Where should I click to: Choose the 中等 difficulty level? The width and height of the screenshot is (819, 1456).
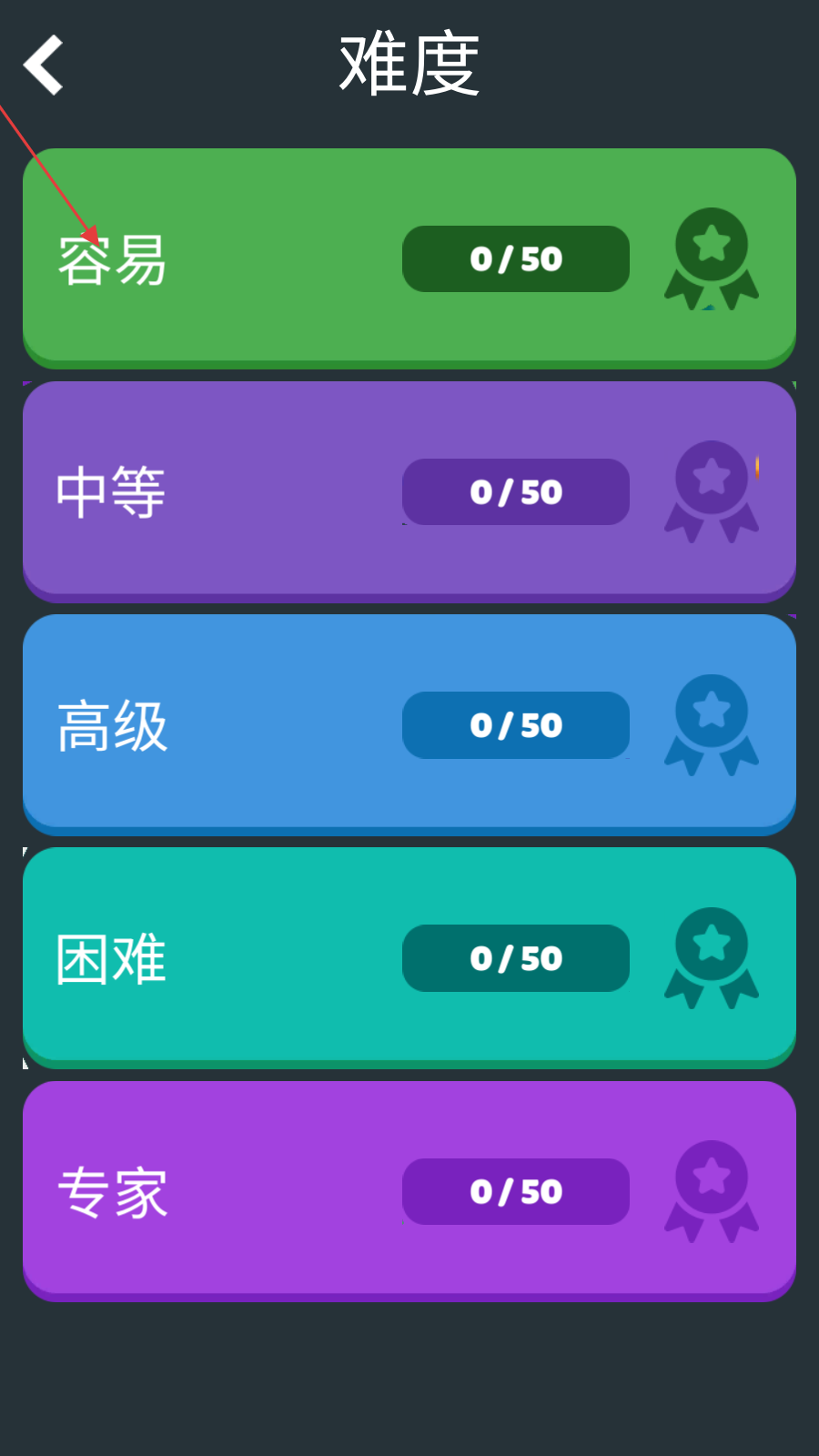coord(409,491)
